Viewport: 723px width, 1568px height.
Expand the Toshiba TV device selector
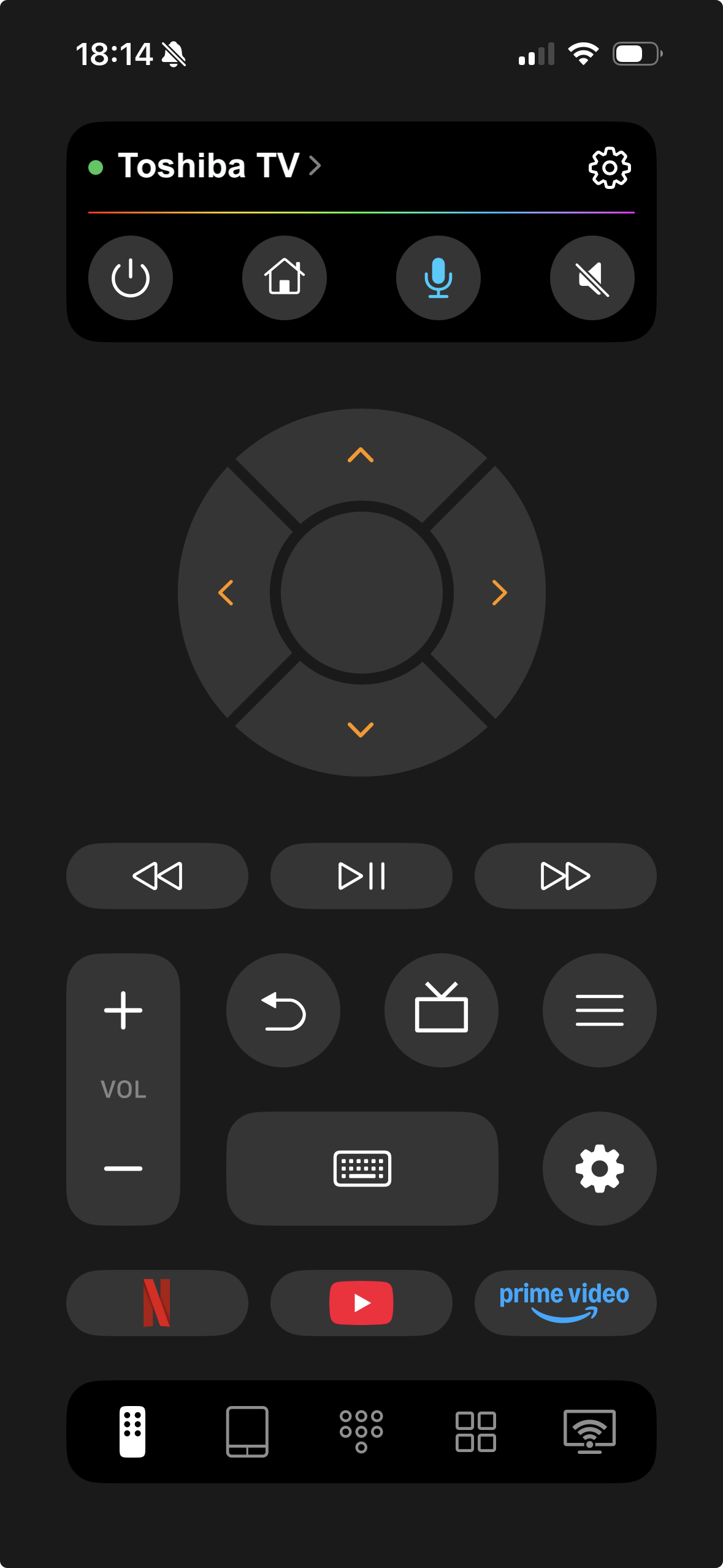pos(208,164)
